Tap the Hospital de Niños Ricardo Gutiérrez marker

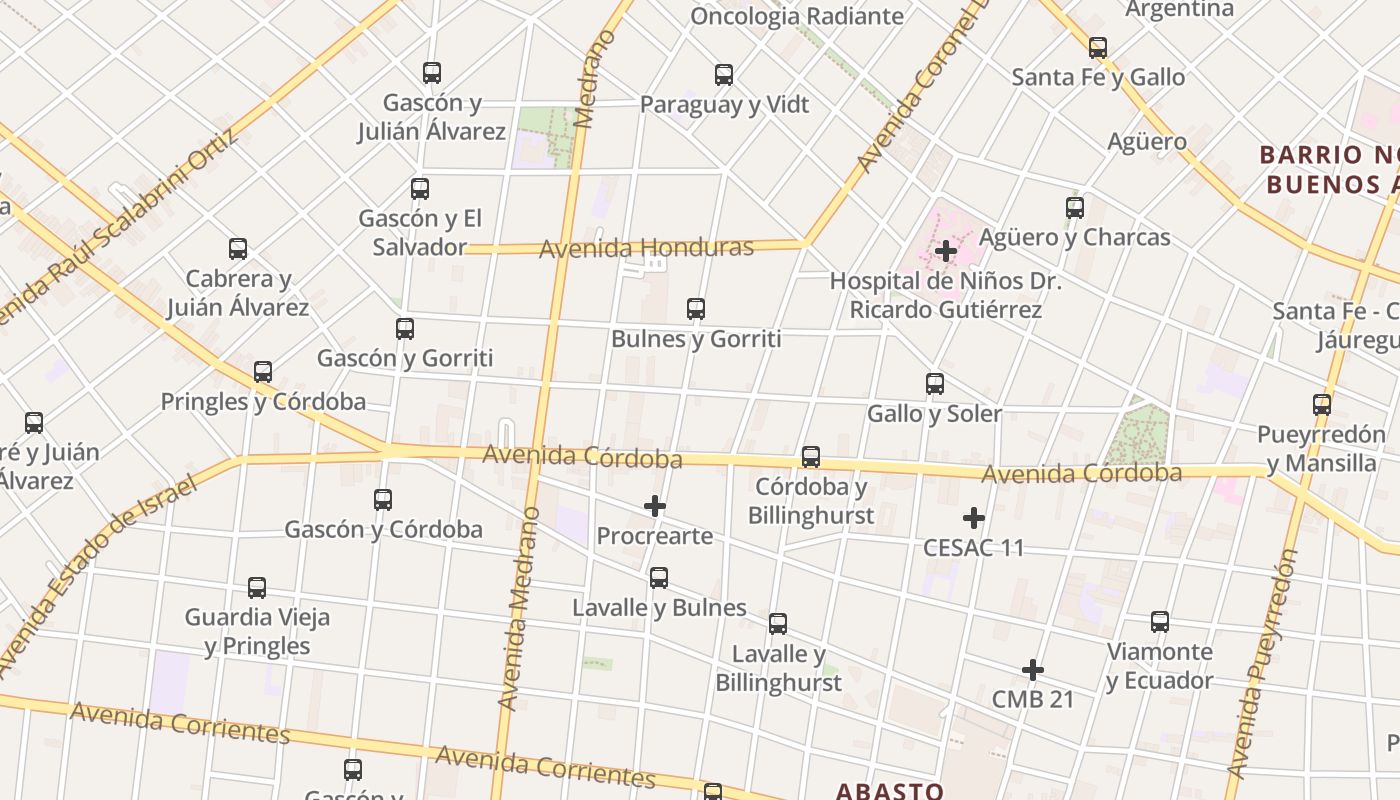(946, 251)
